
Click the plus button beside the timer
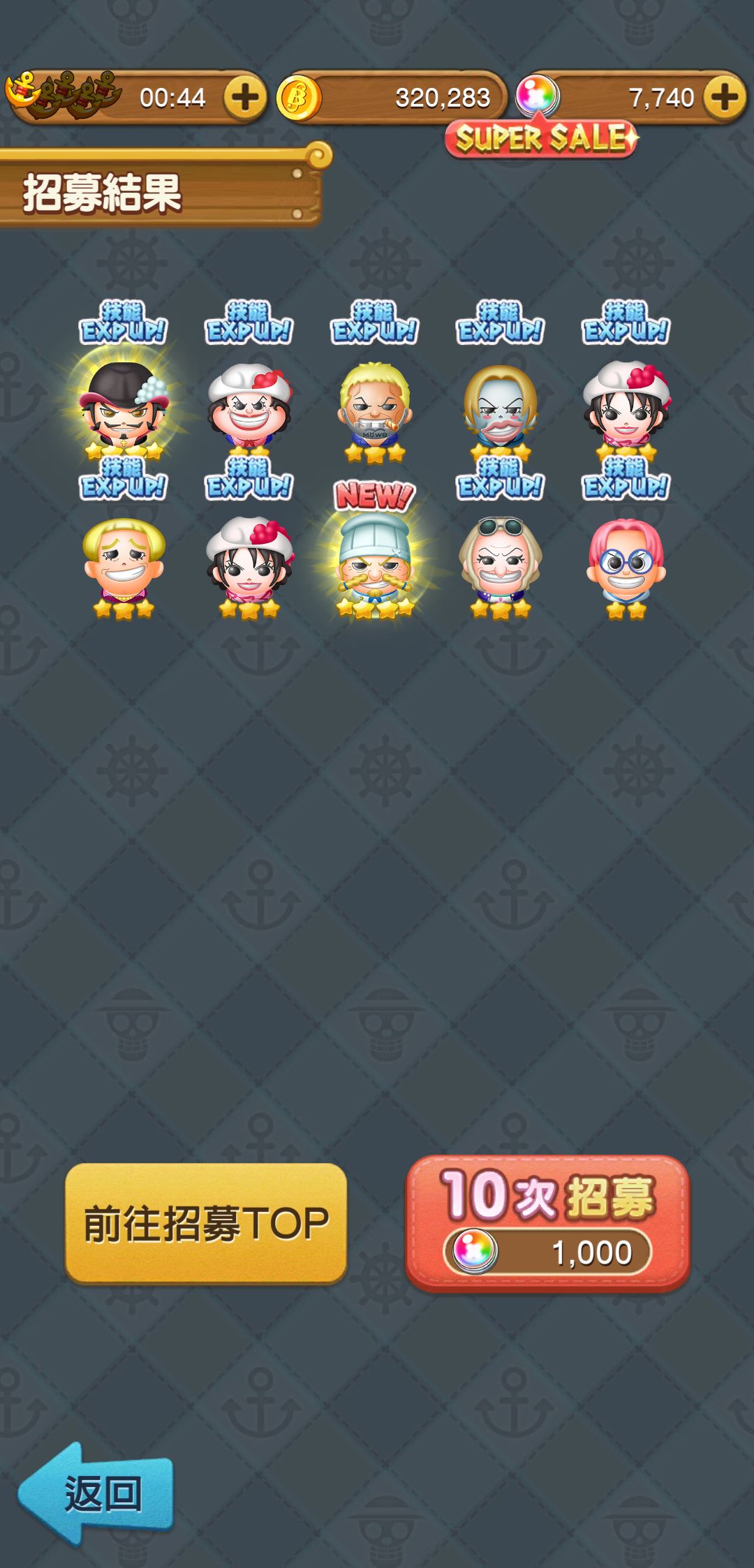click(x=241, y=98)
